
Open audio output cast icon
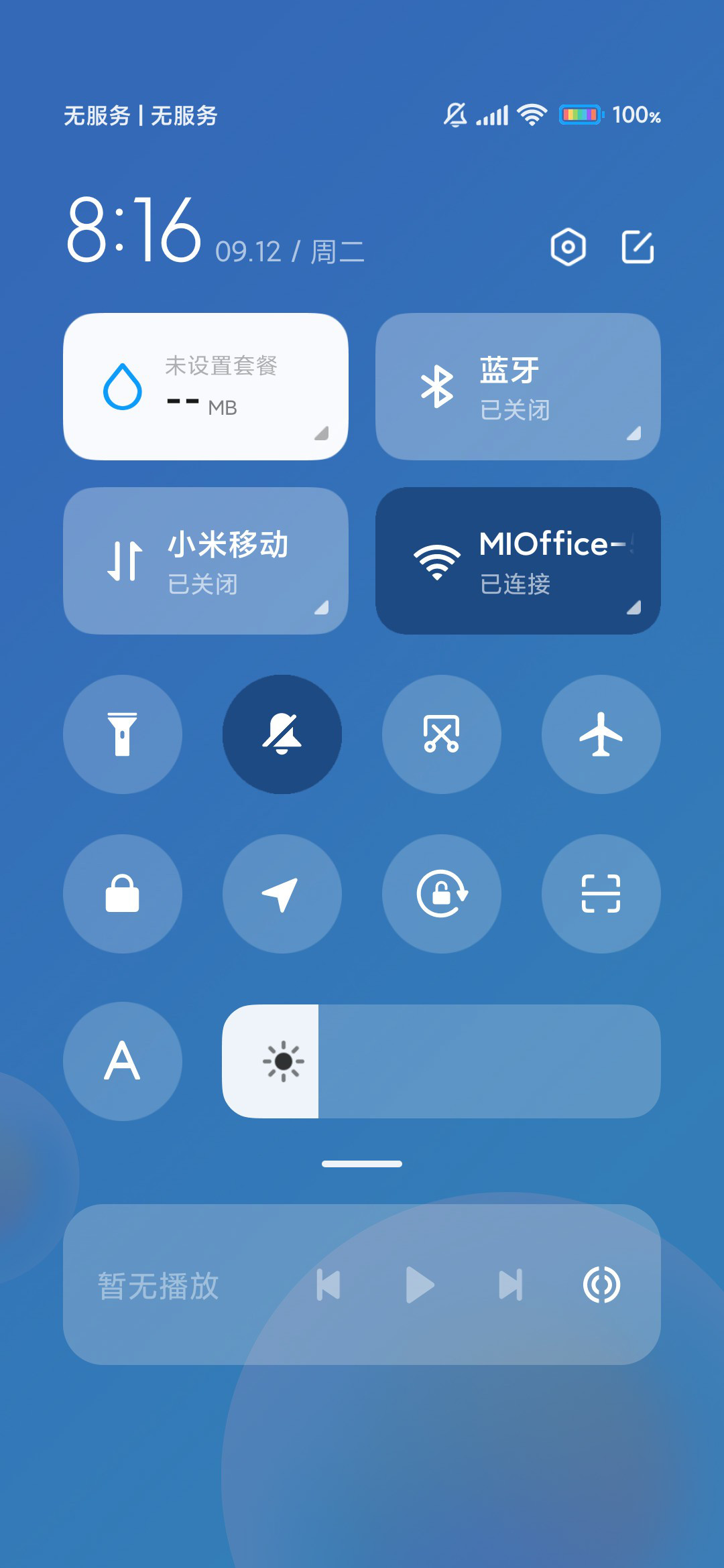tap(601, 1285)
